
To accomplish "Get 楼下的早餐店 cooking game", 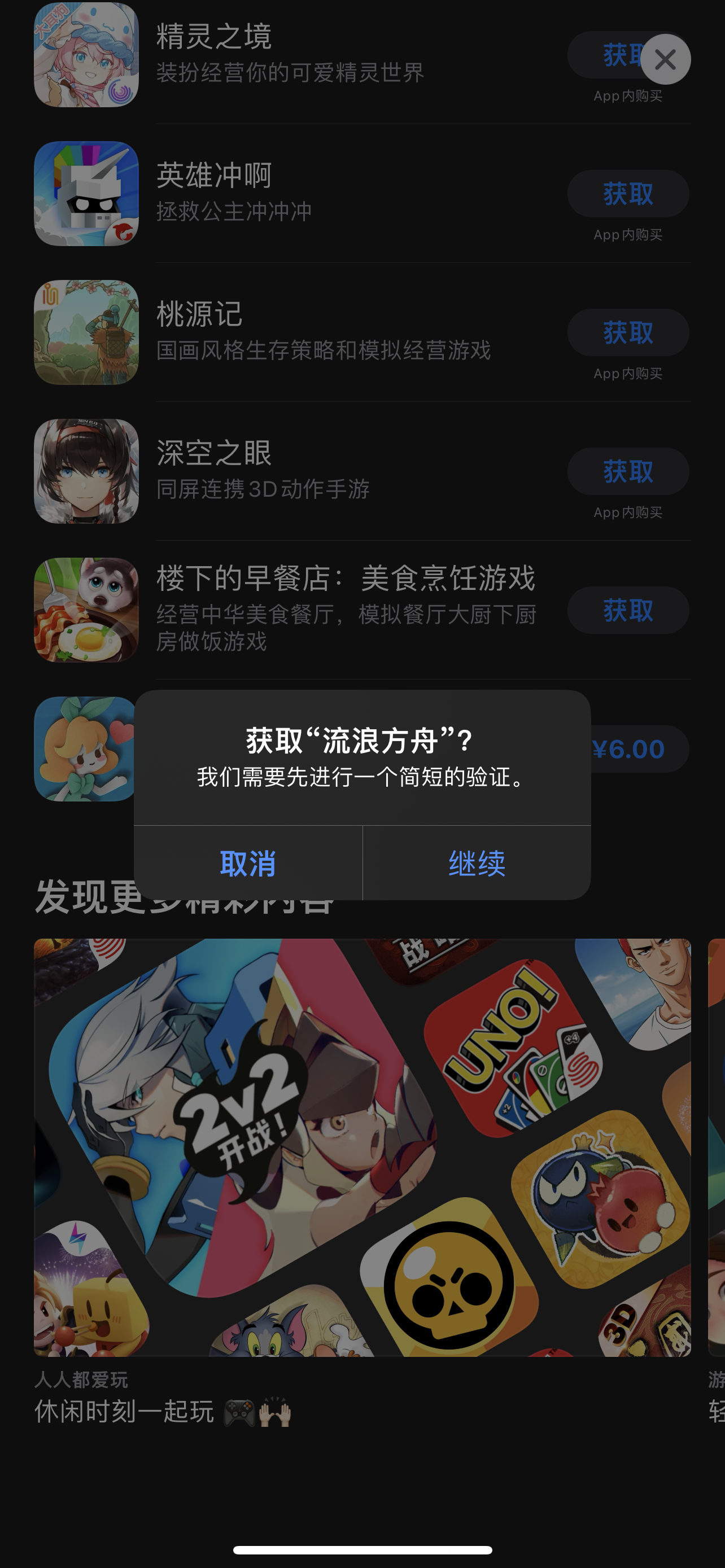I will [628, 610].
